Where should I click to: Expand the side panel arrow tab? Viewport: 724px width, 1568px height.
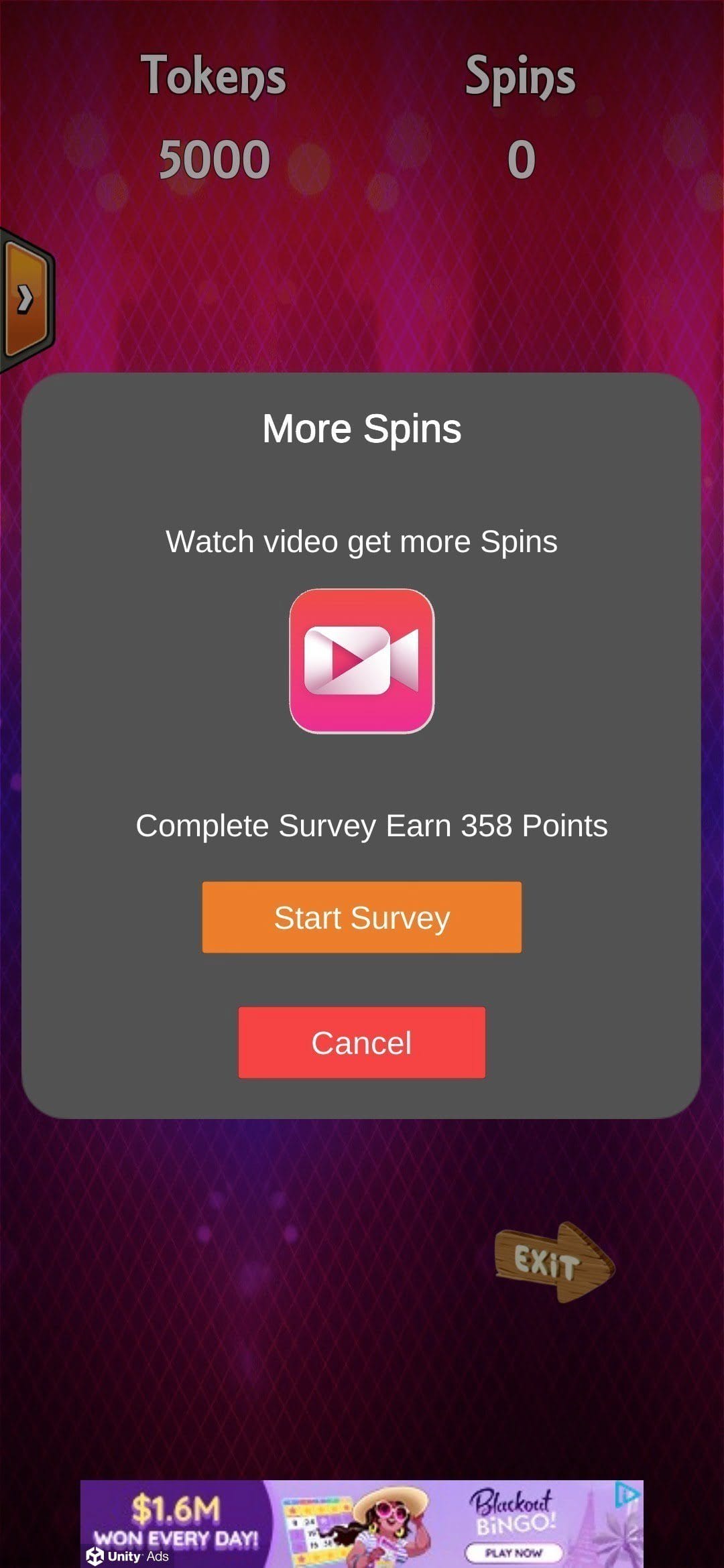click(x=25, y=299)
